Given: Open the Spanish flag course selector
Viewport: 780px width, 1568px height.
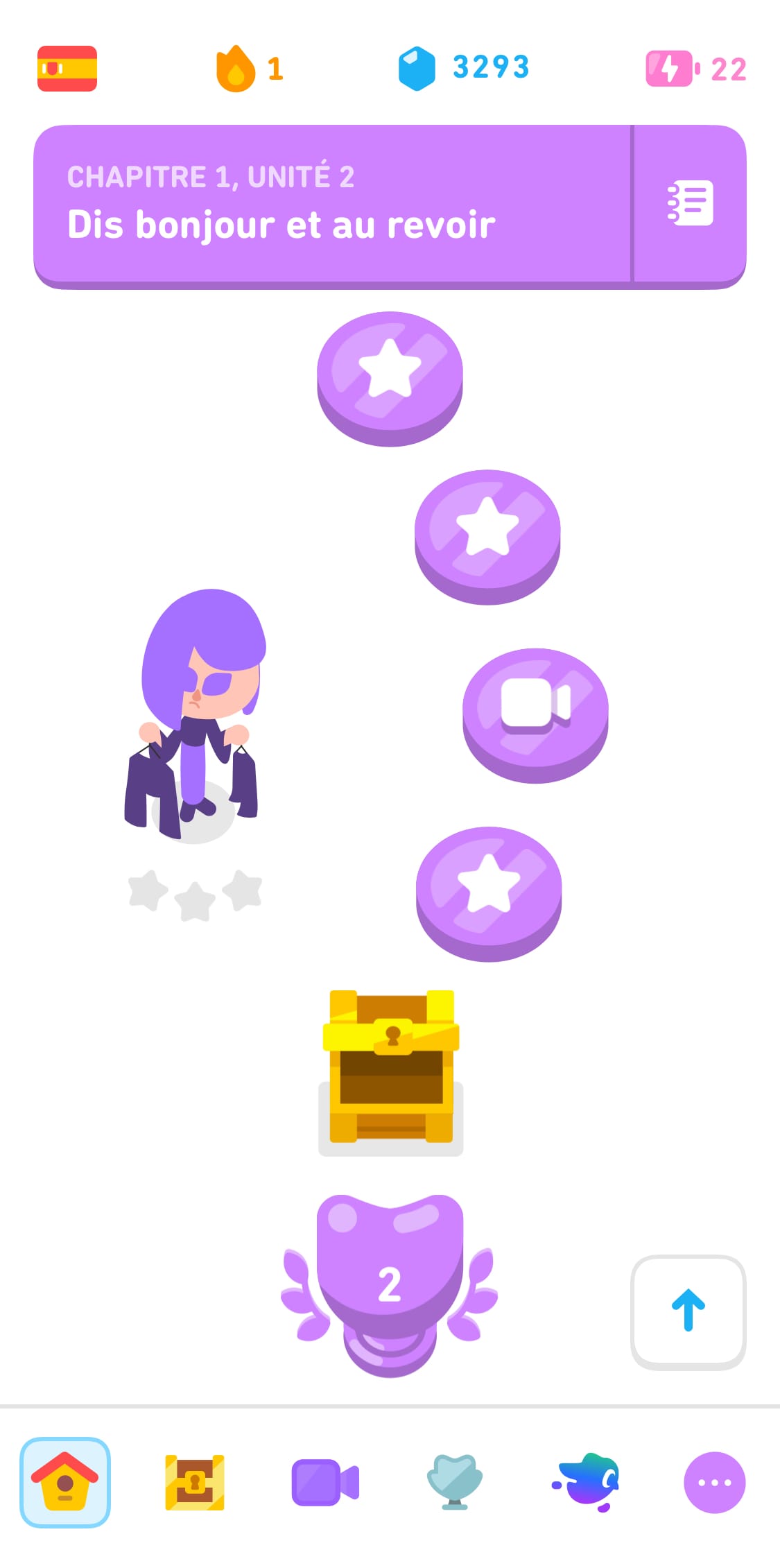Looking at the screenshot, I should click(x=67, y=69).
